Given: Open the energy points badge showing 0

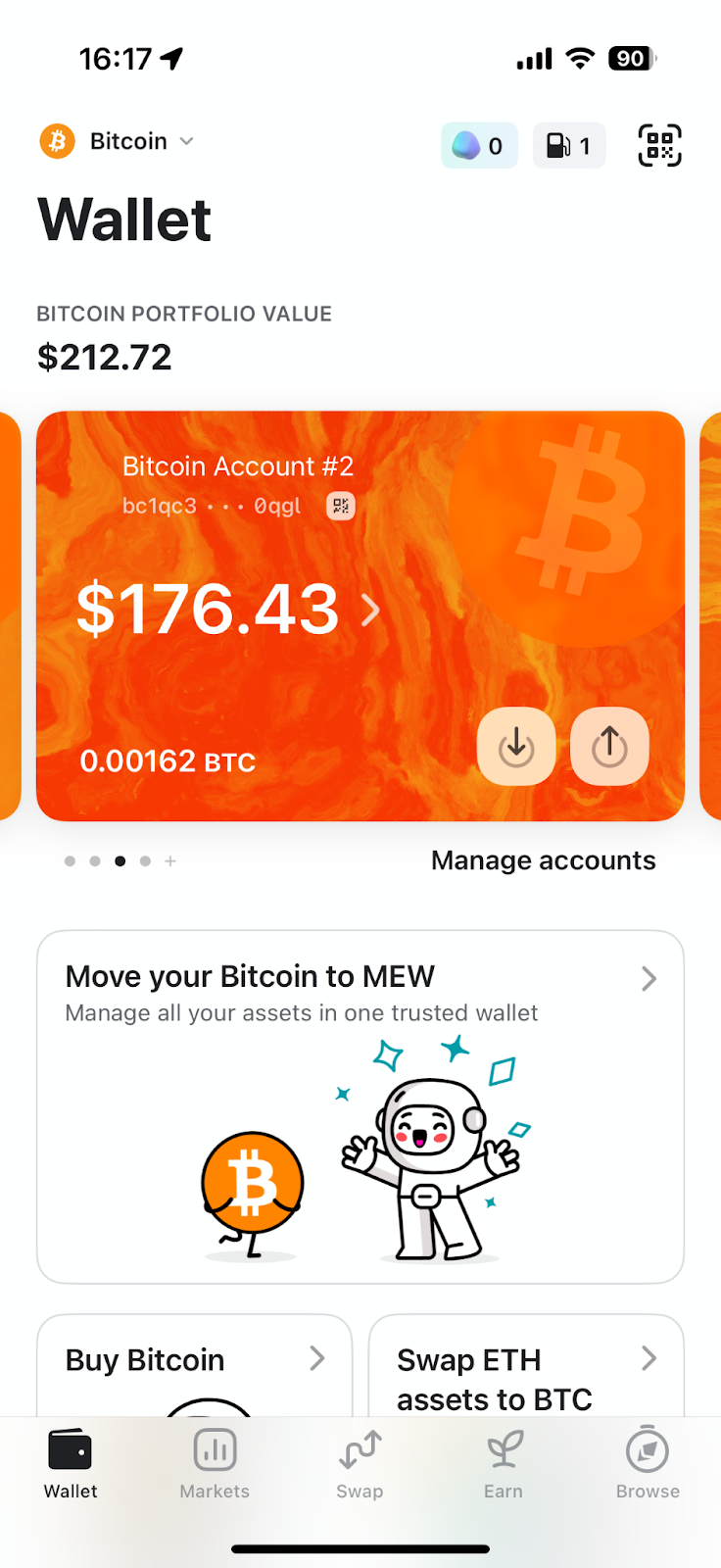Looking at the screenshot, I should click(478, 146).
